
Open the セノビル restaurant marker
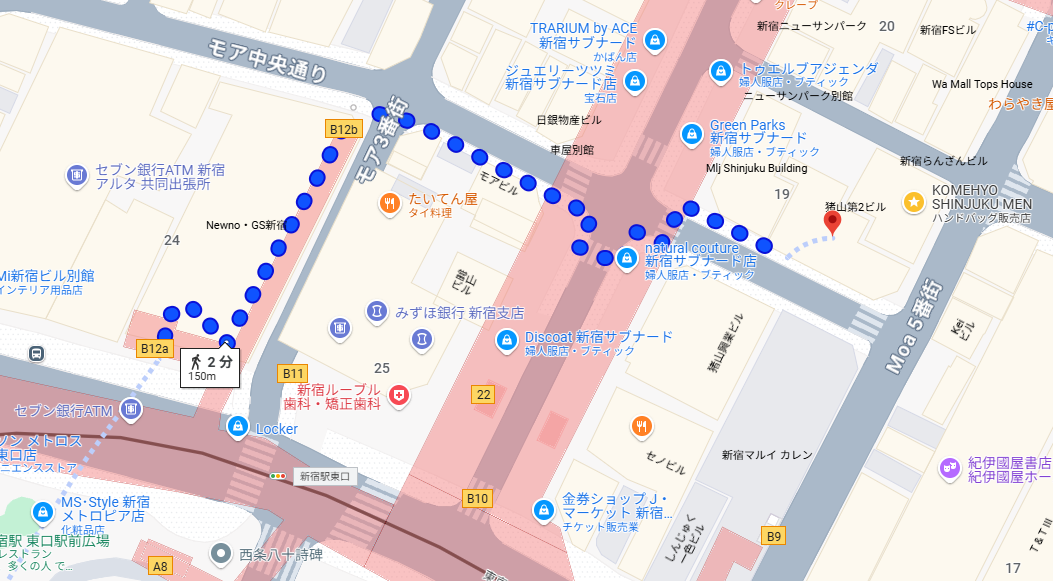click(641, 427)
